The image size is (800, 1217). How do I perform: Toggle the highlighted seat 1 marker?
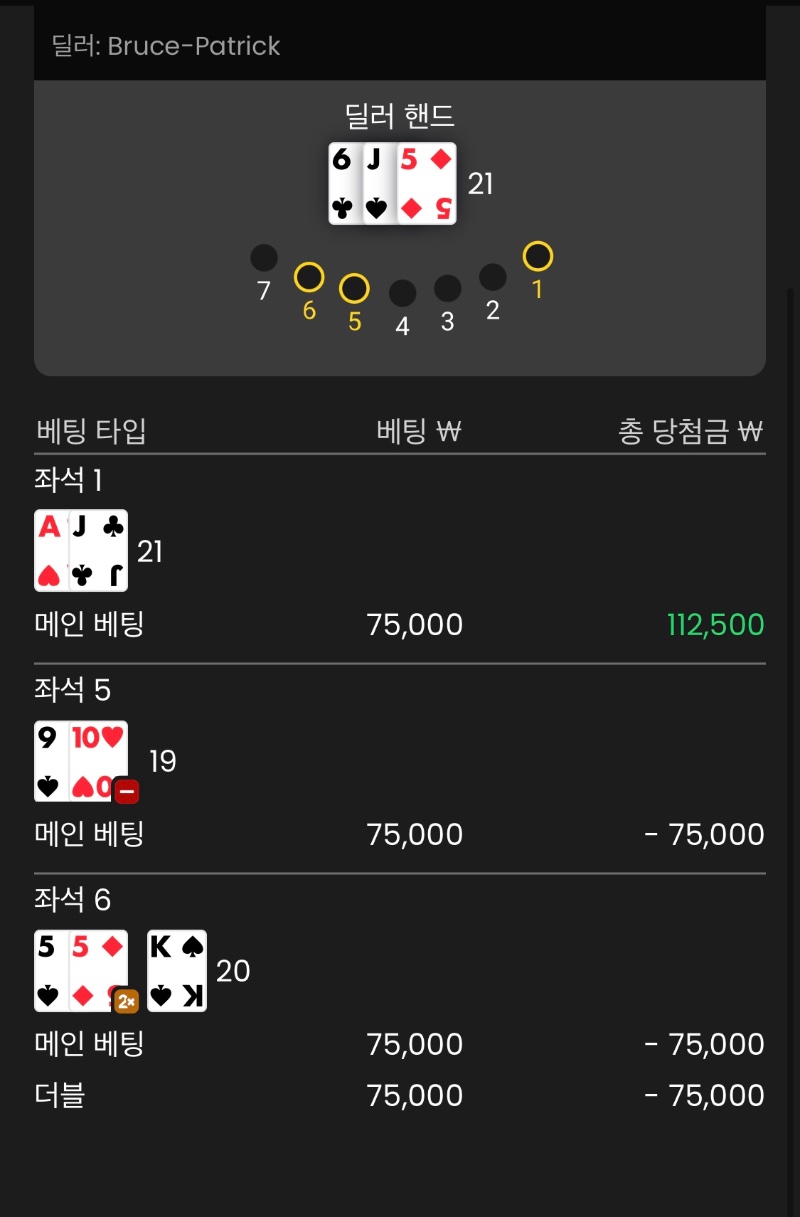pos(538,255)
